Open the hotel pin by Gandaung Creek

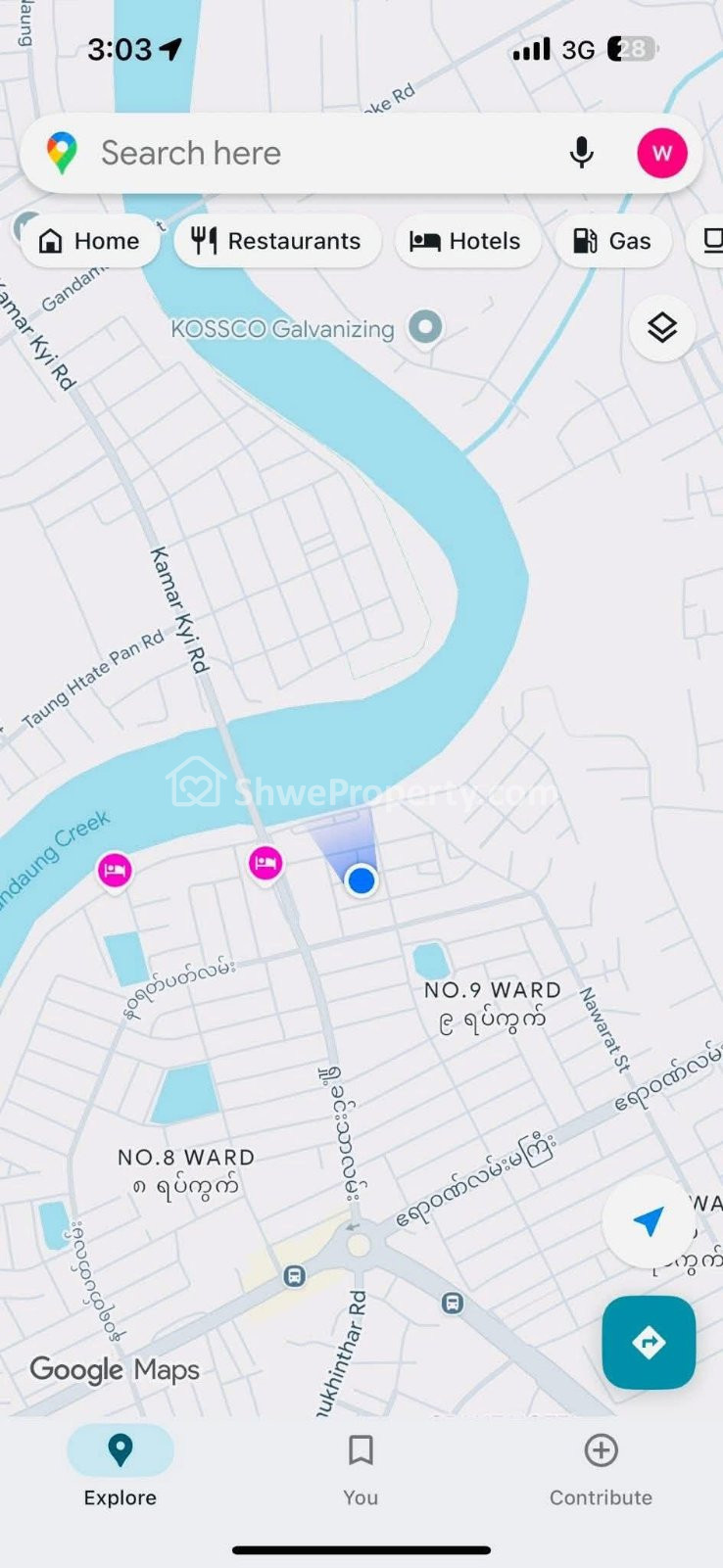[x=115, y=869]
